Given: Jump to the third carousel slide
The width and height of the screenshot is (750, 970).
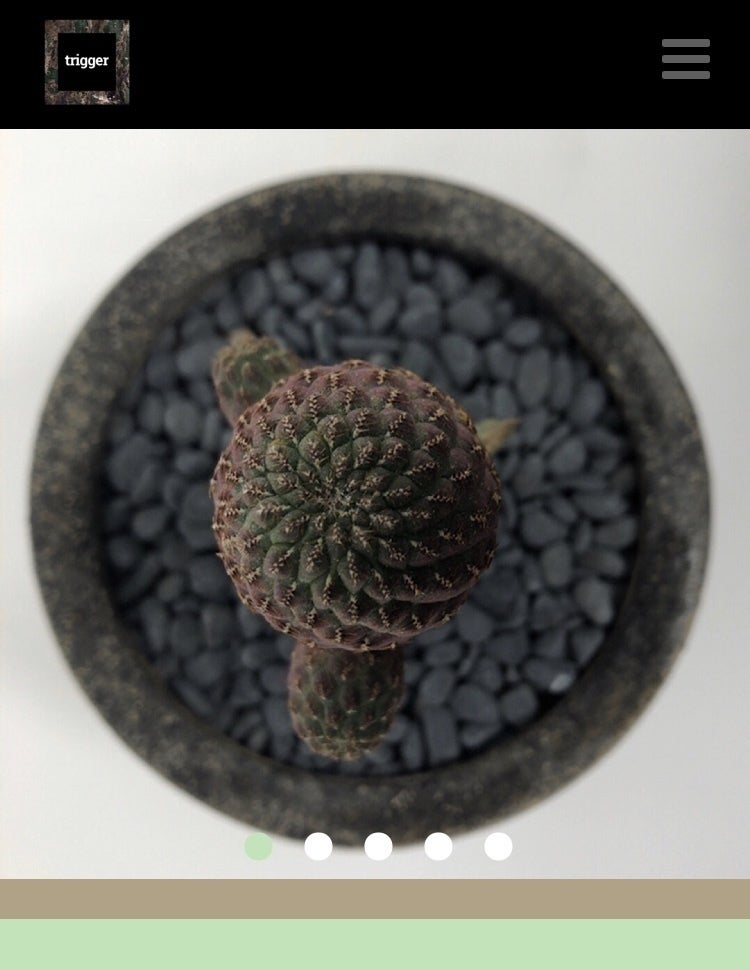Looking at the screenshot, I should coord(378,846).
